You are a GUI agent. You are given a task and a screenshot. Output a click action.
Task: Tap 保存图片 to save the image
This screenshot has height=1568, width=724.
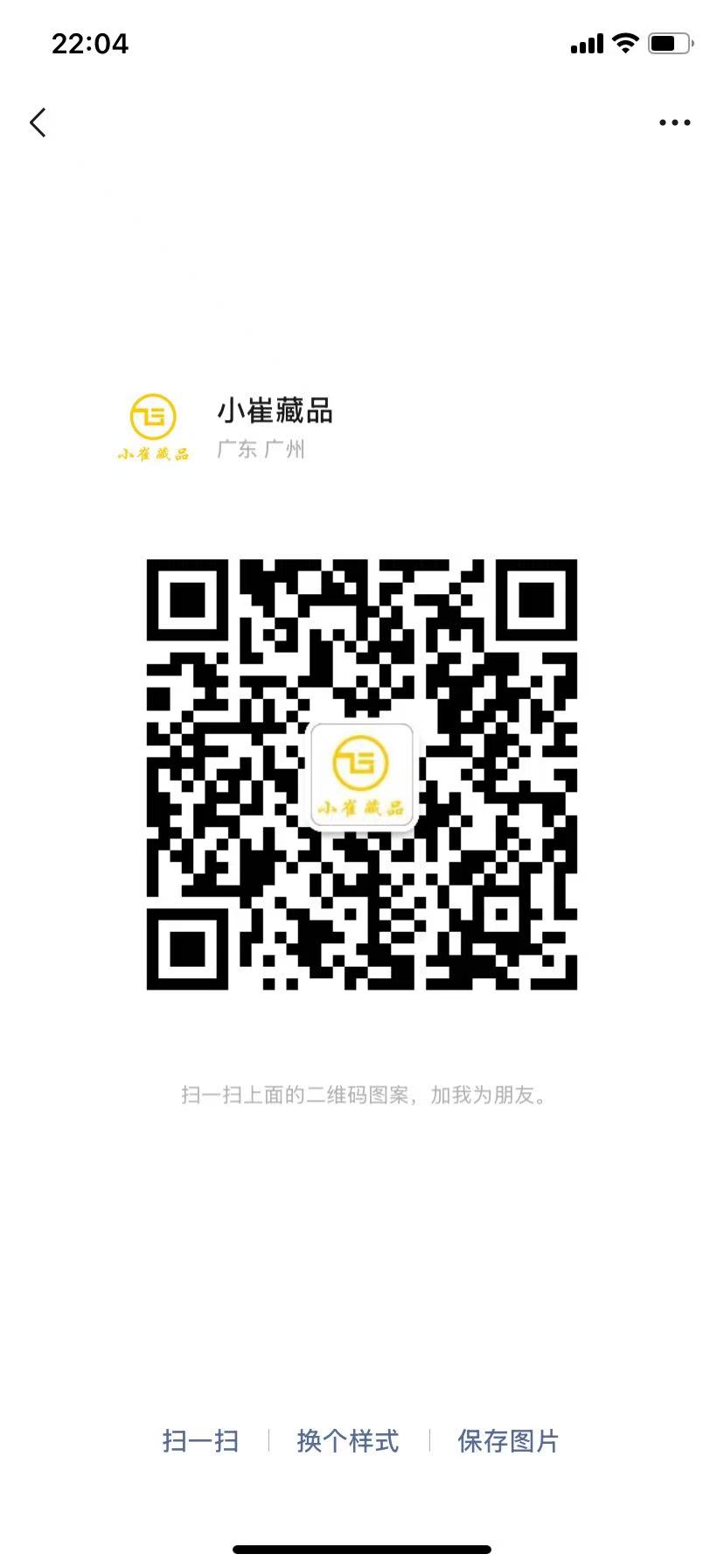click(x=508, y=1440)
